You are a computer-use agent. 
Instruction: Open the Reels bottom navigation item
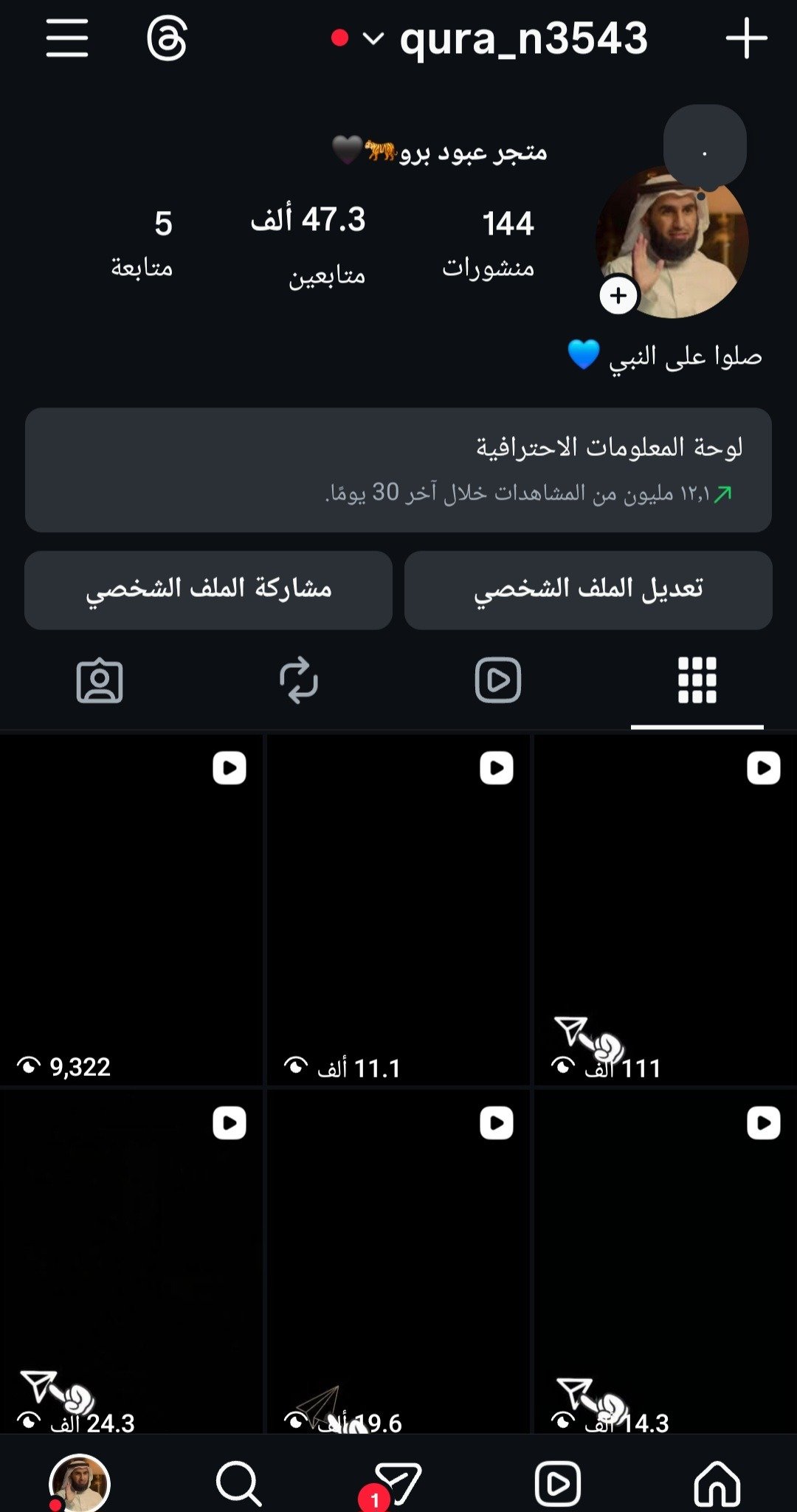(x=558, y=1482)
